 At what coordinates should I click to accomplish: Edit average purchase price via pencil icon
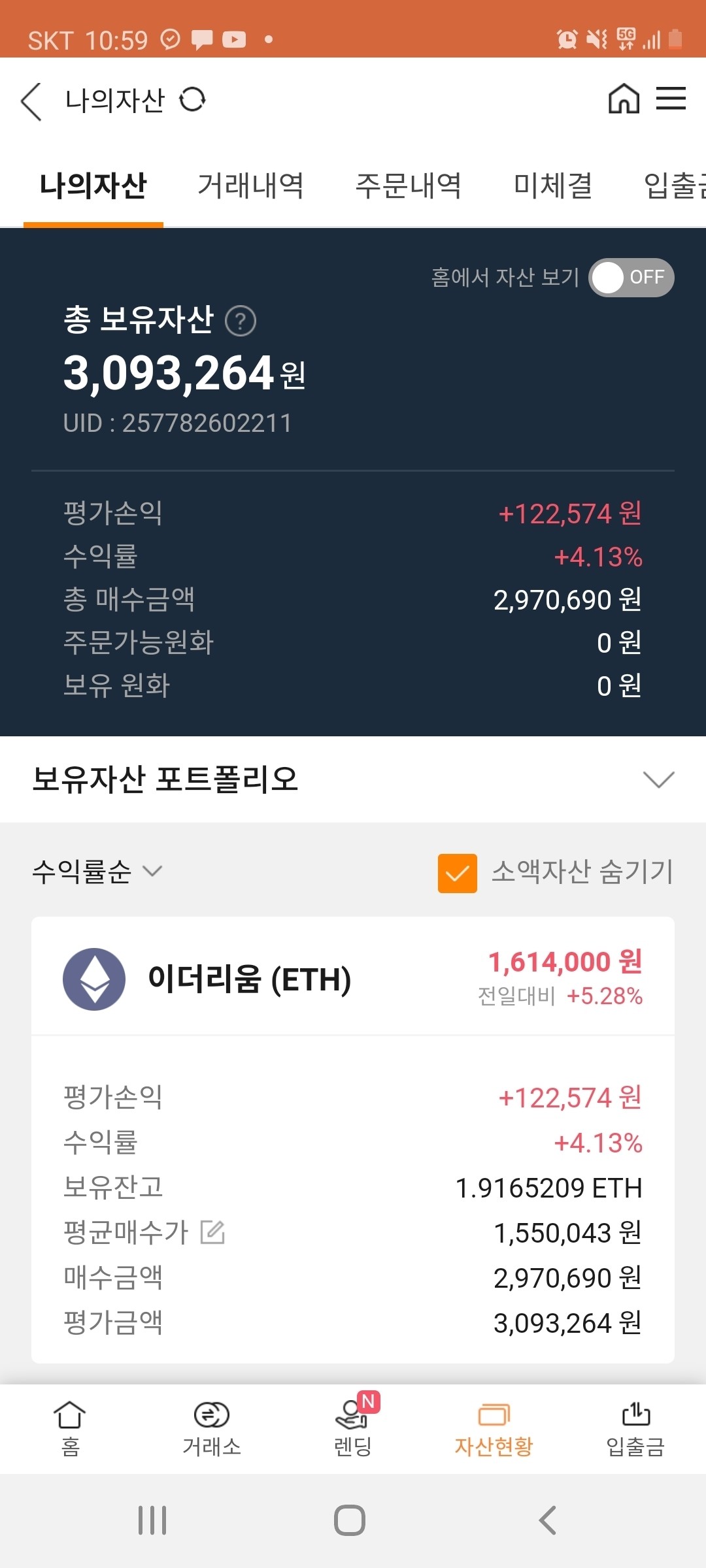[211, 1232]
